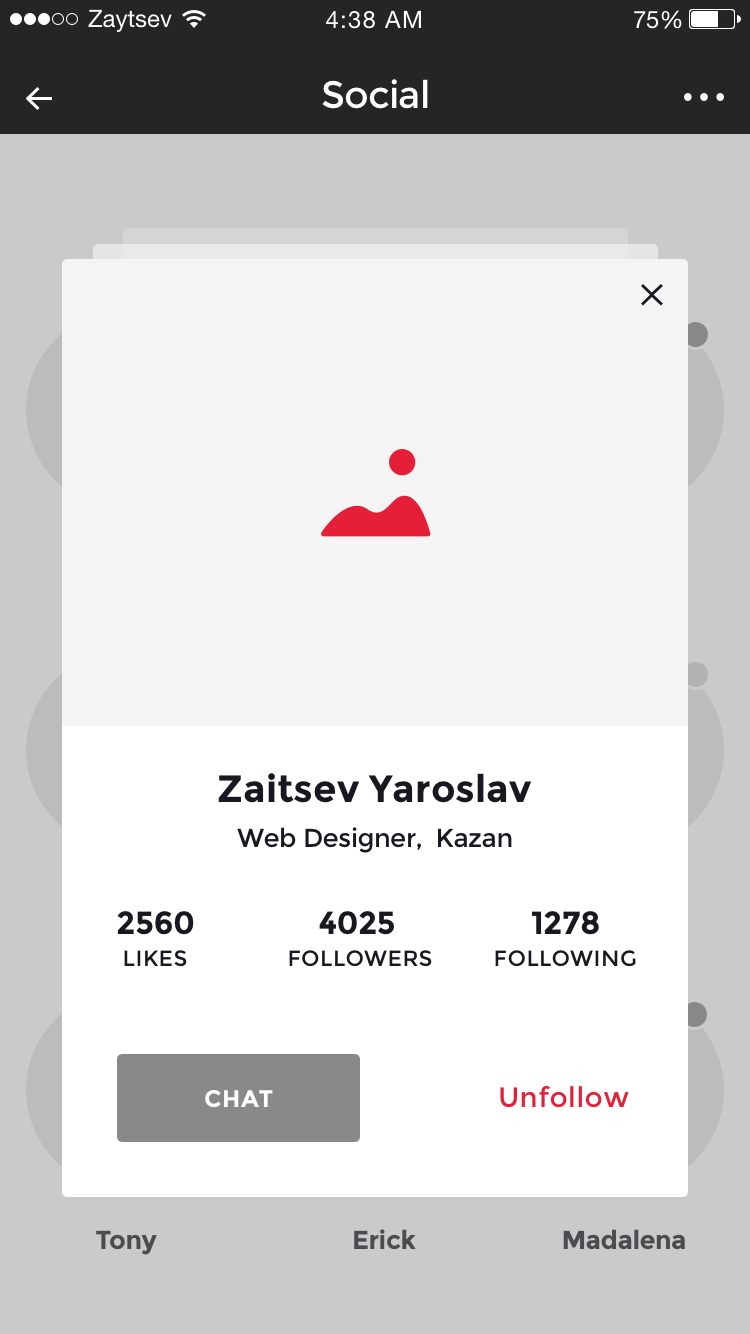This screenshot has width=750, height=1334.
Task: Start a chat with Zaitsev Yaroslav
Action: pos(238,1098)
